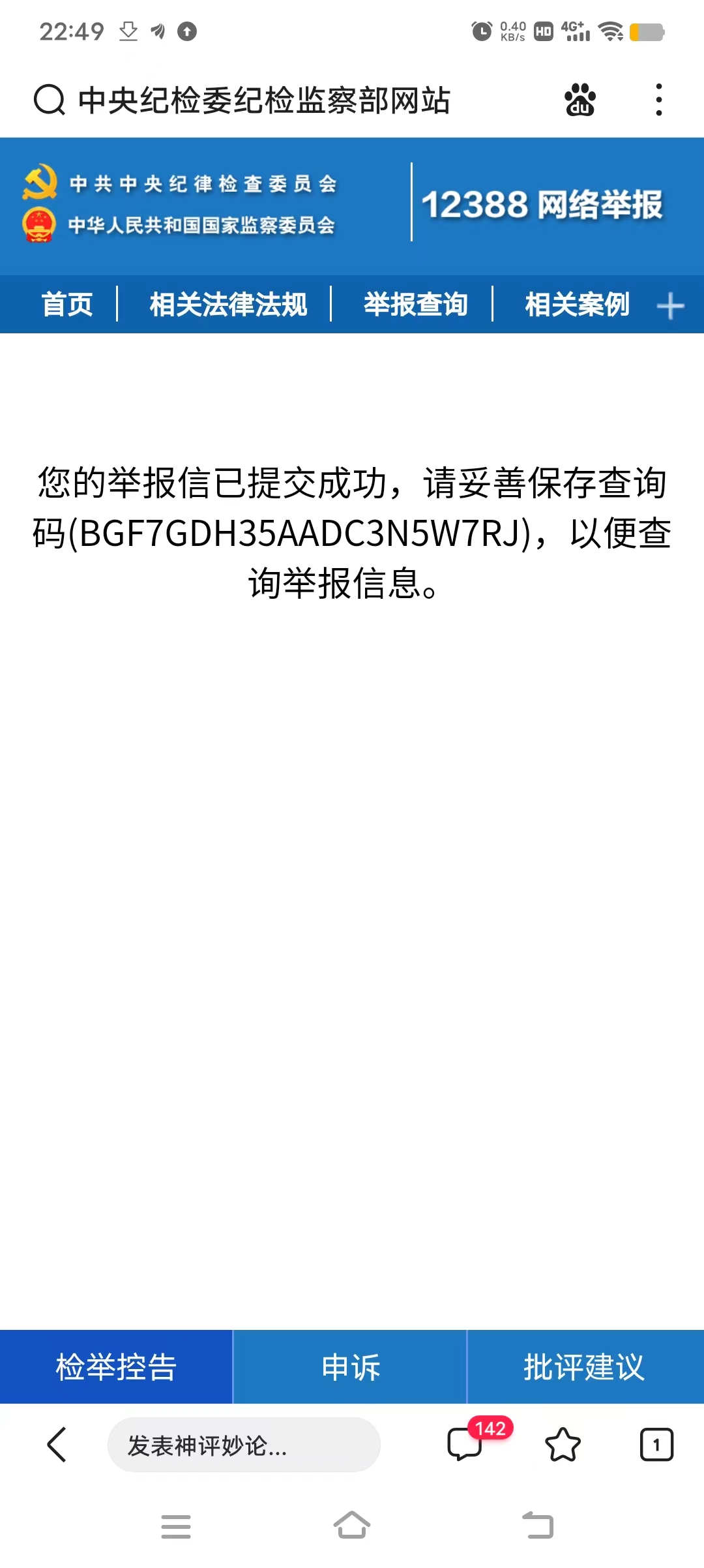Open the browser tabs switcher
Viewport: 704px width, 1568px height.
[x=656, y=1445]
